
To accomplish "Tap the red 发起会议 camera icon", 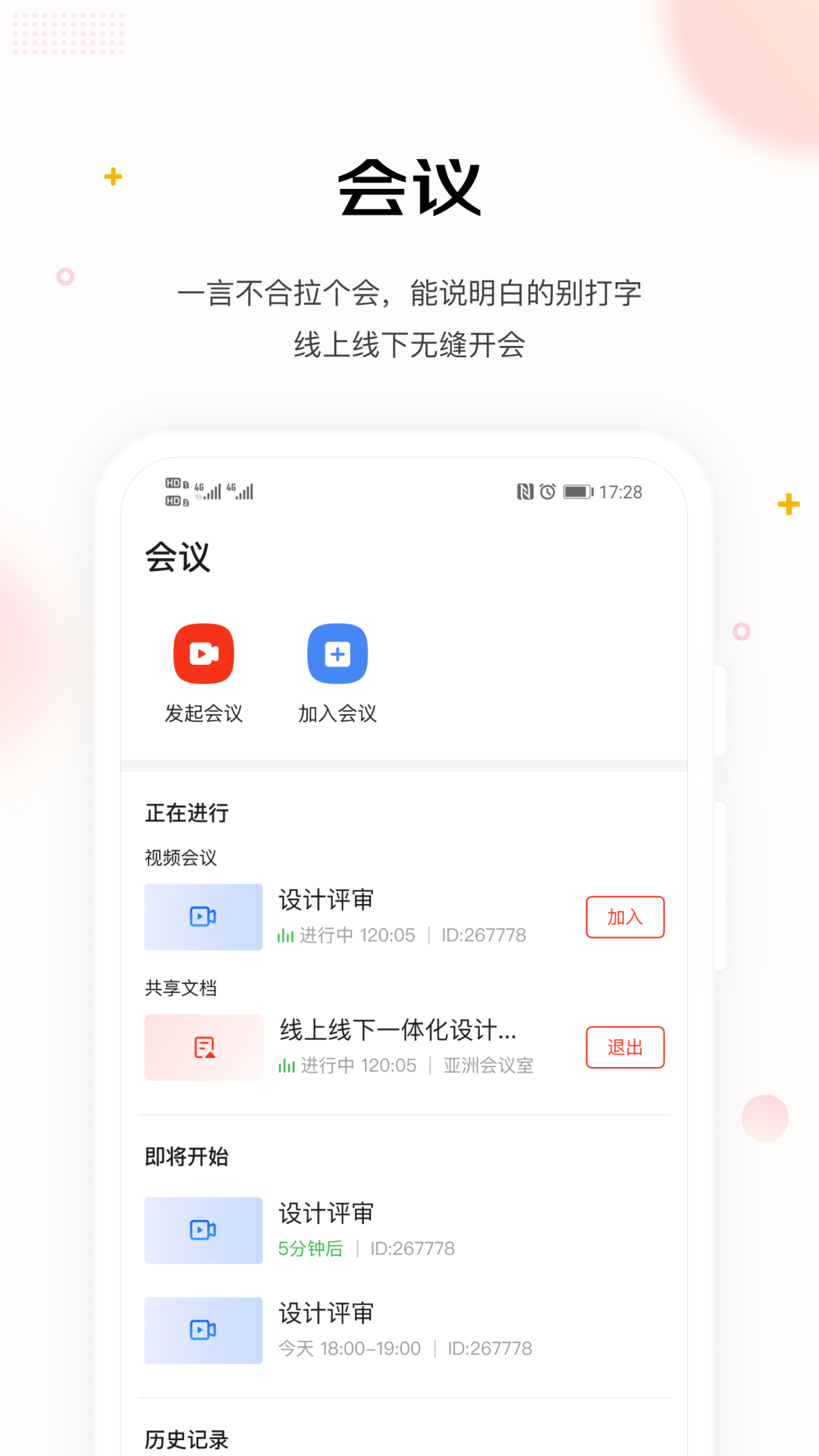I will click(203, 653).
